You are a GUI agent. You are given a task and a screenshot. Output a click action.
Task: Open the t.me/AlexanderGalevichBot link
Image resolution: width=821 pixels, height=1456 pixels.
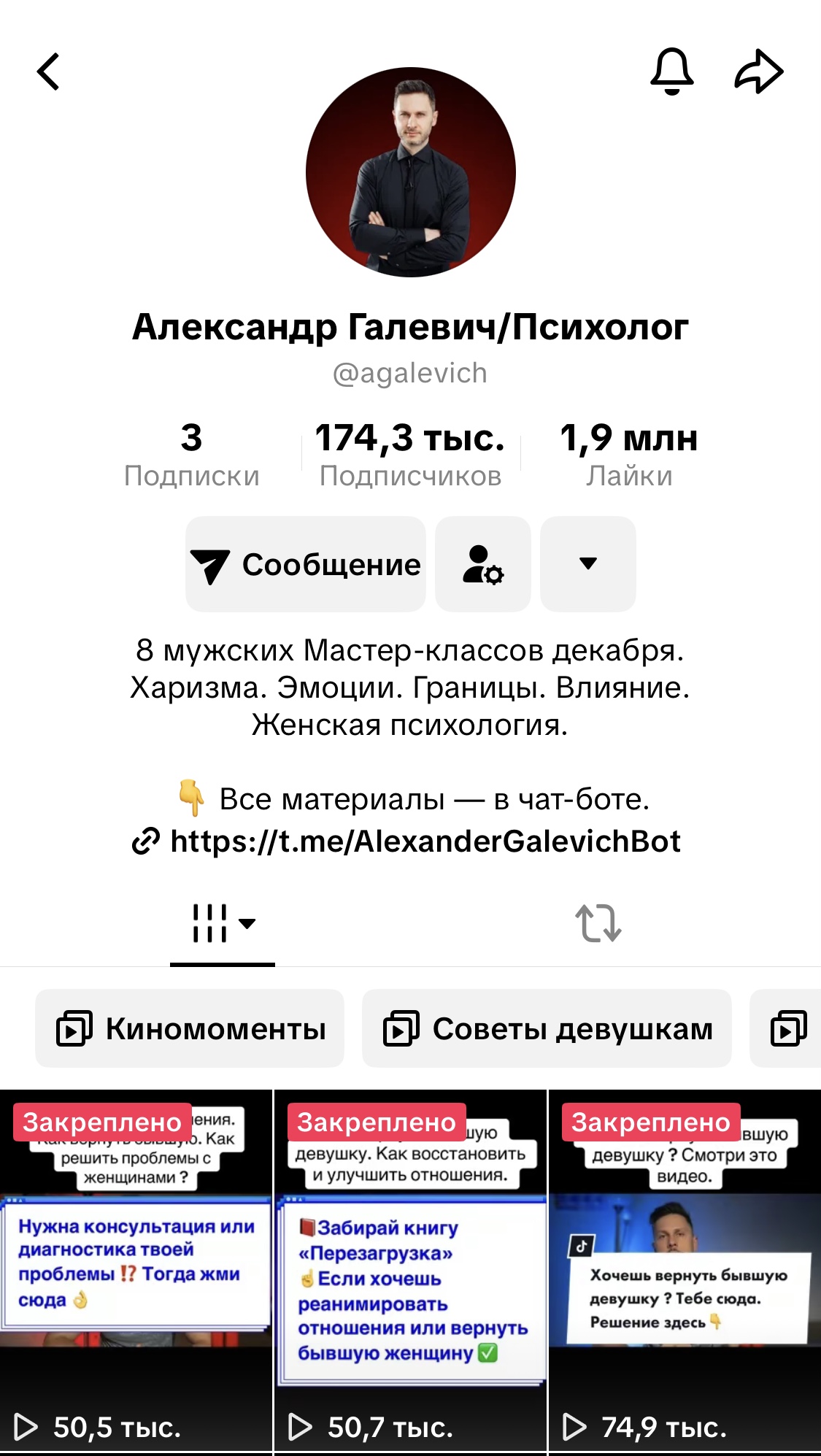(x=425, y=841)
